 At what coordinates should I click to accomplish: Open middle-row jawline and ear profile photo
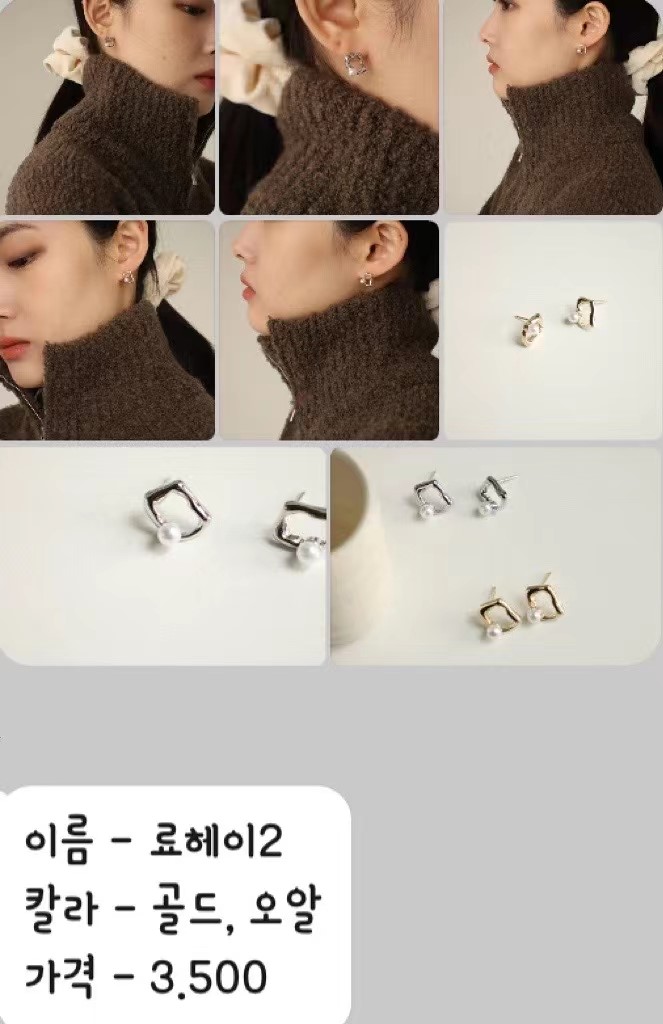[329, 330]
